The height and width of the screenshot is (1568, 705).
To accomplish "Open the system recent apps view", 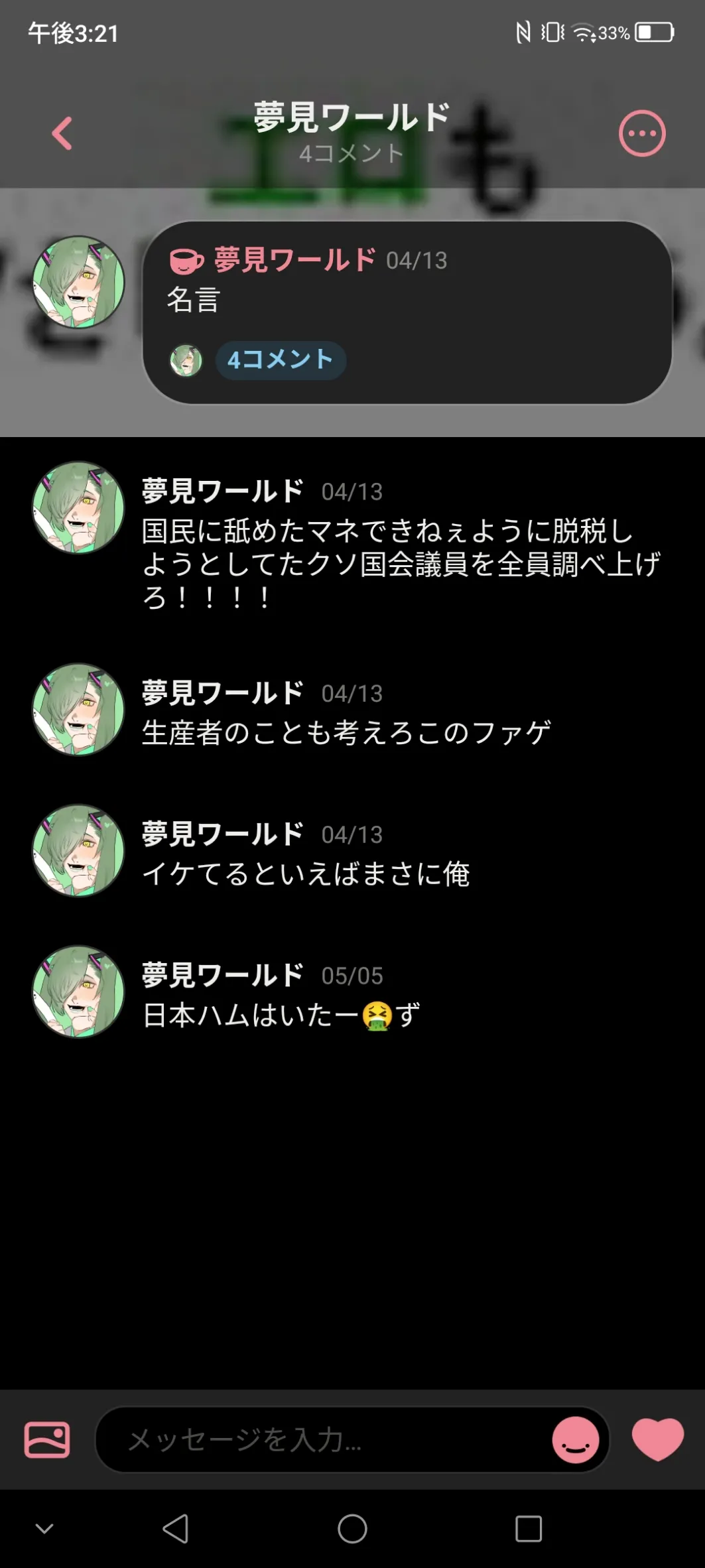I will [x=529, y=1529].
